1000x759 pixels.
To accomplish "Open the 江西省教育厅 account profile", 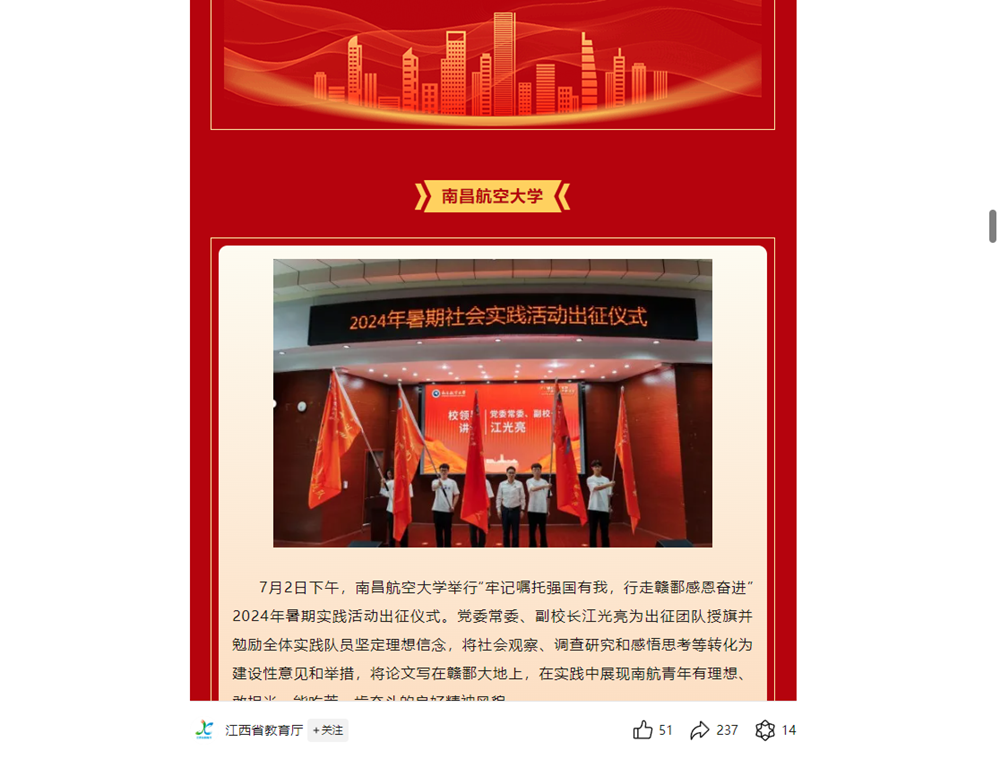I will [263, 730].
